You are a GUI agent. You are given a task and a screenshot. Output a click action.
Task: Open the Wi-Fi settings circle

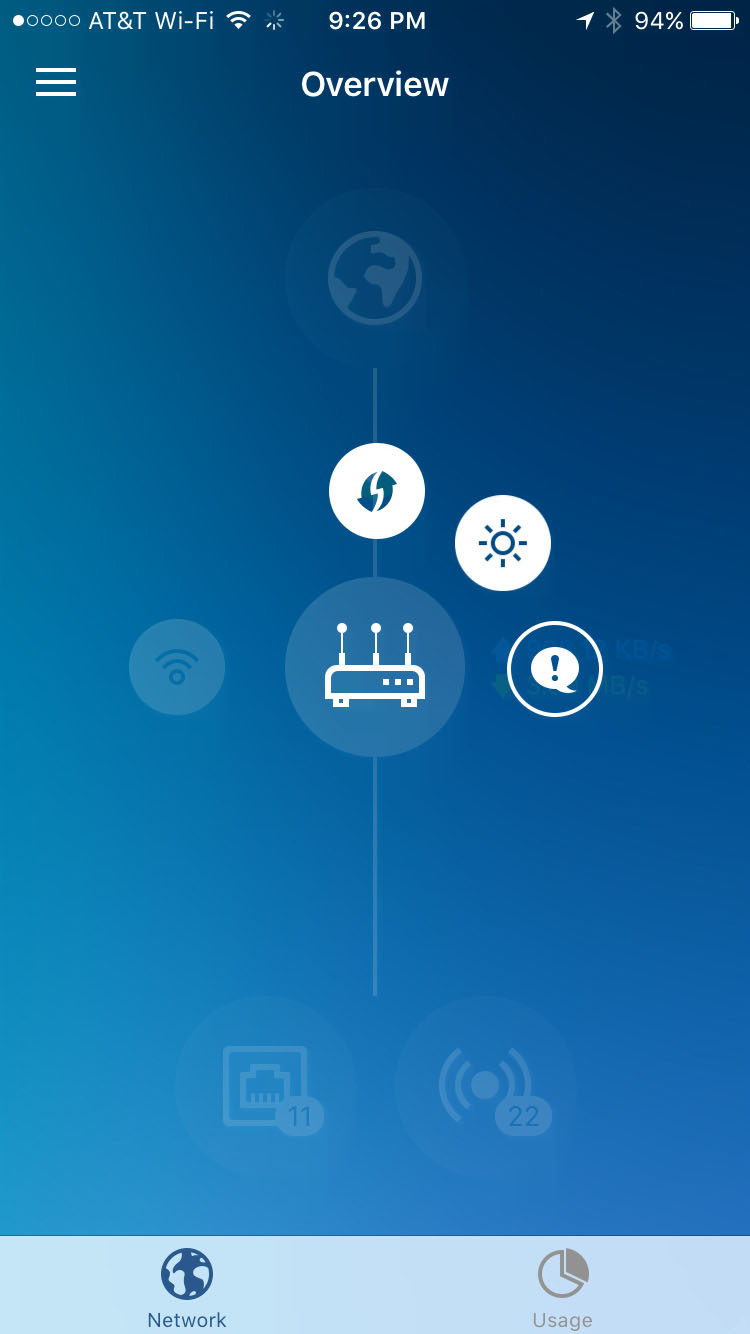coord(177,667)
